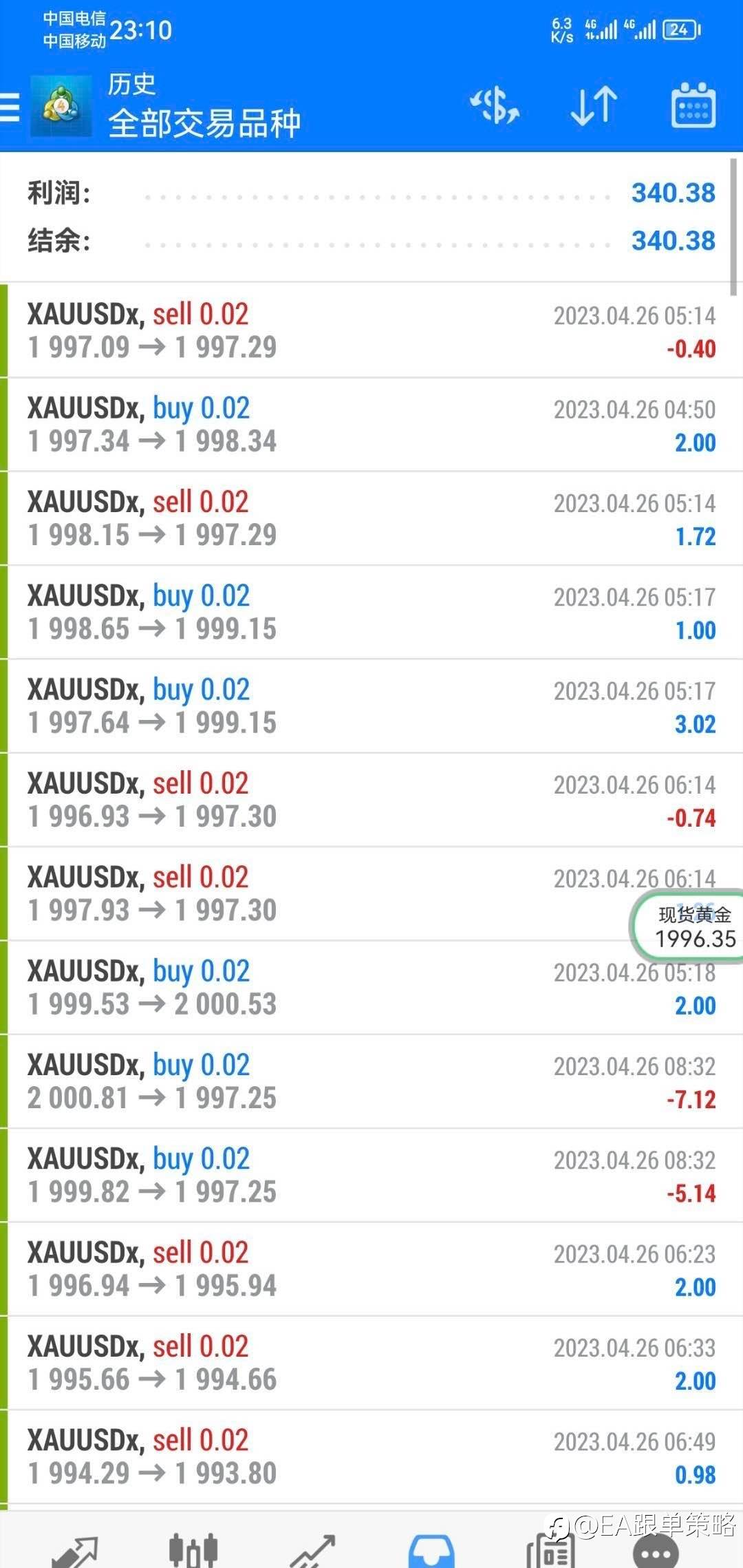
Task: Open the messages bubble tab
Action: pos(656,1553)
